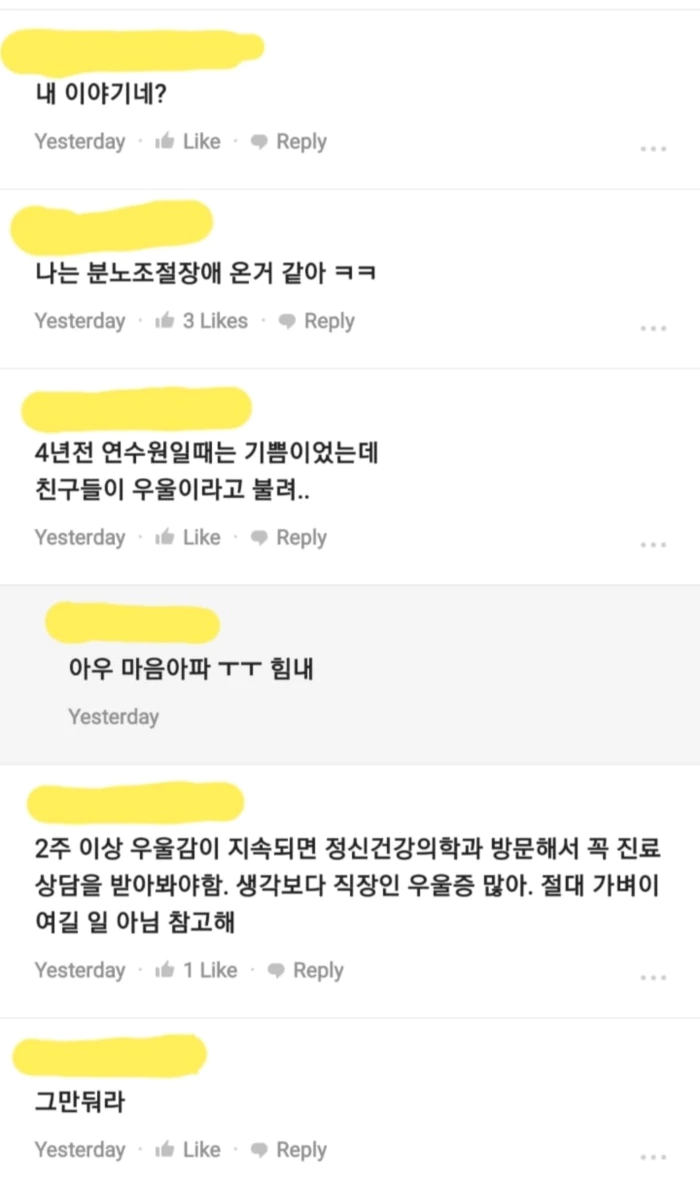Open more options for '내 이야기네?' comment

point(653,148)
